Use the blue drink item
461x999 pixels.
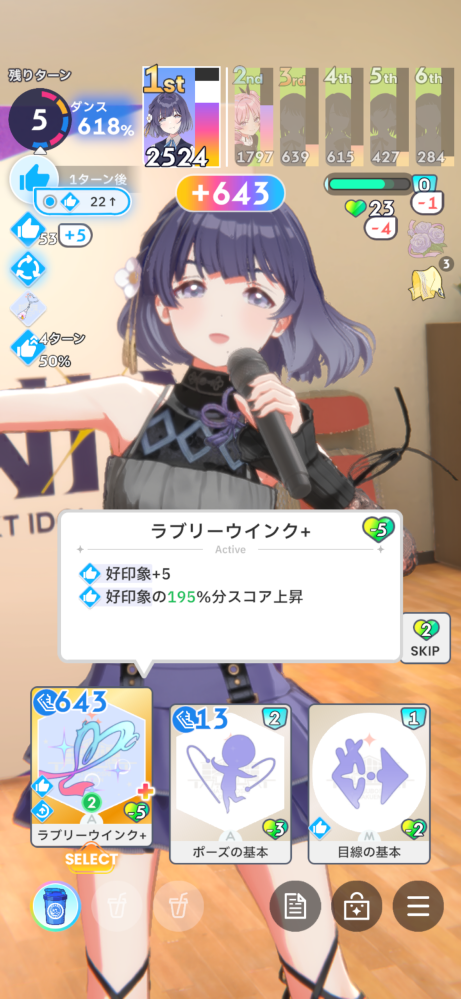click(56, 906)
